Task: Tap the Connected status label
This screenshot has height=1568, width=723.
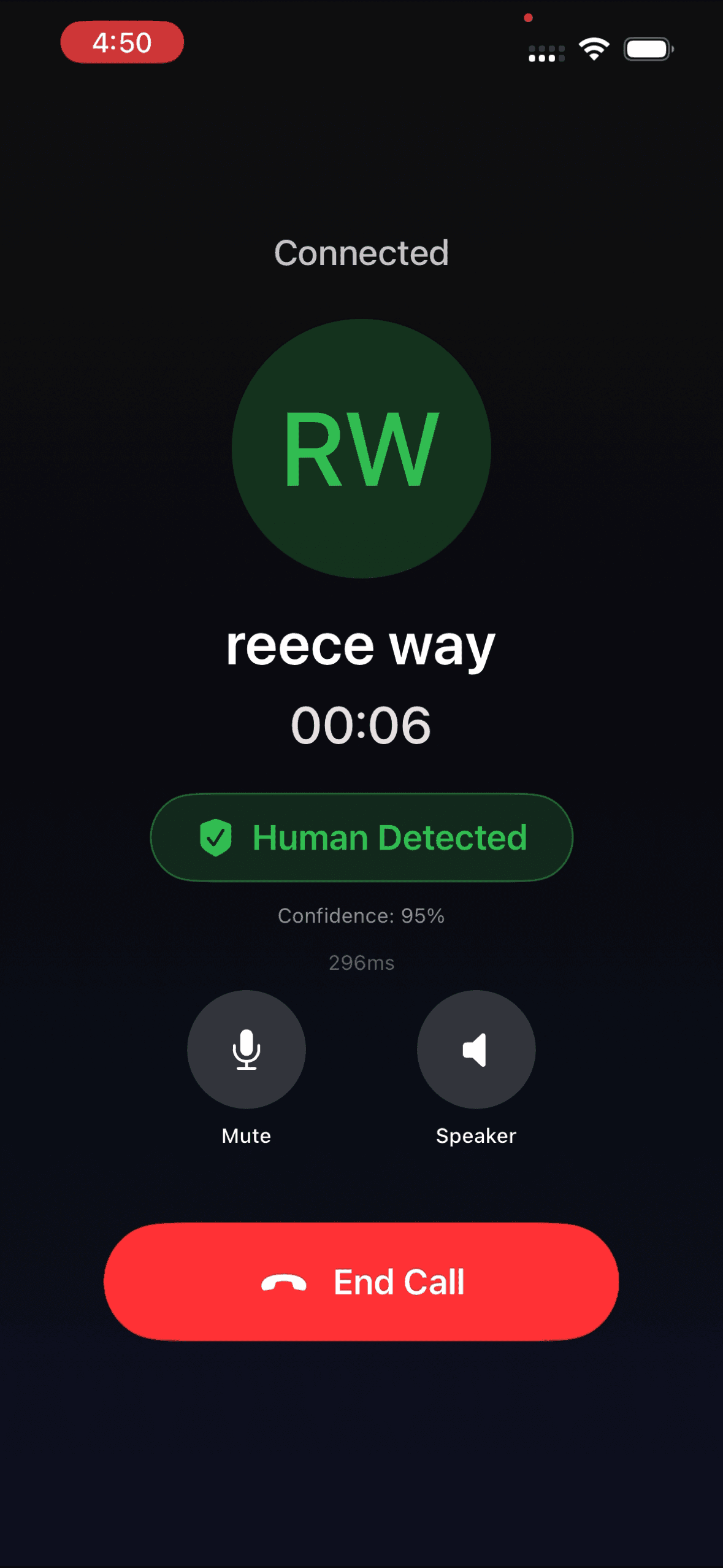Action: tap(361, 252)
